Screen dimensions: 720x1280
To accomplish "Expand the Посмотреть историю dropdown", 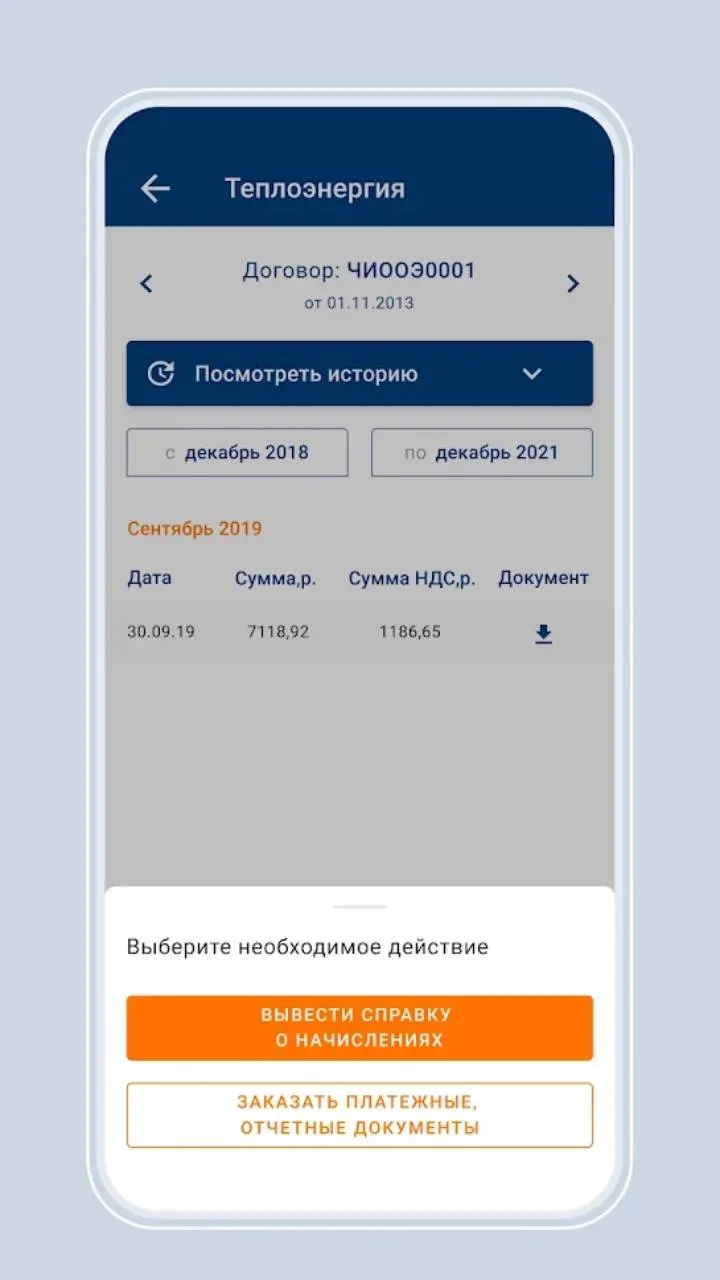I will pyautogui.click(x=359, y=373).
